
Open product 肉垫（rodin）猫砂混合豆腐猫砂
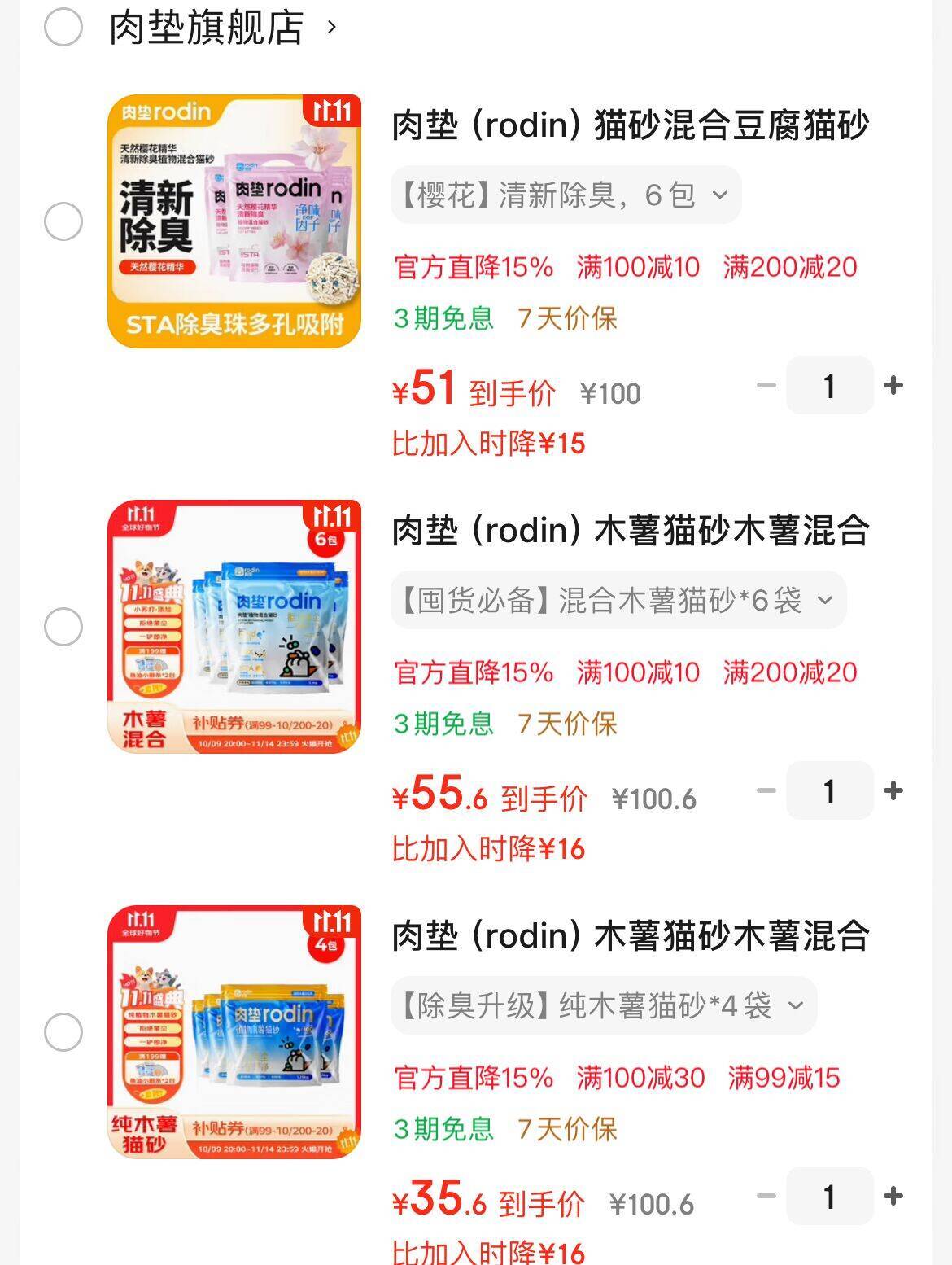633,124
